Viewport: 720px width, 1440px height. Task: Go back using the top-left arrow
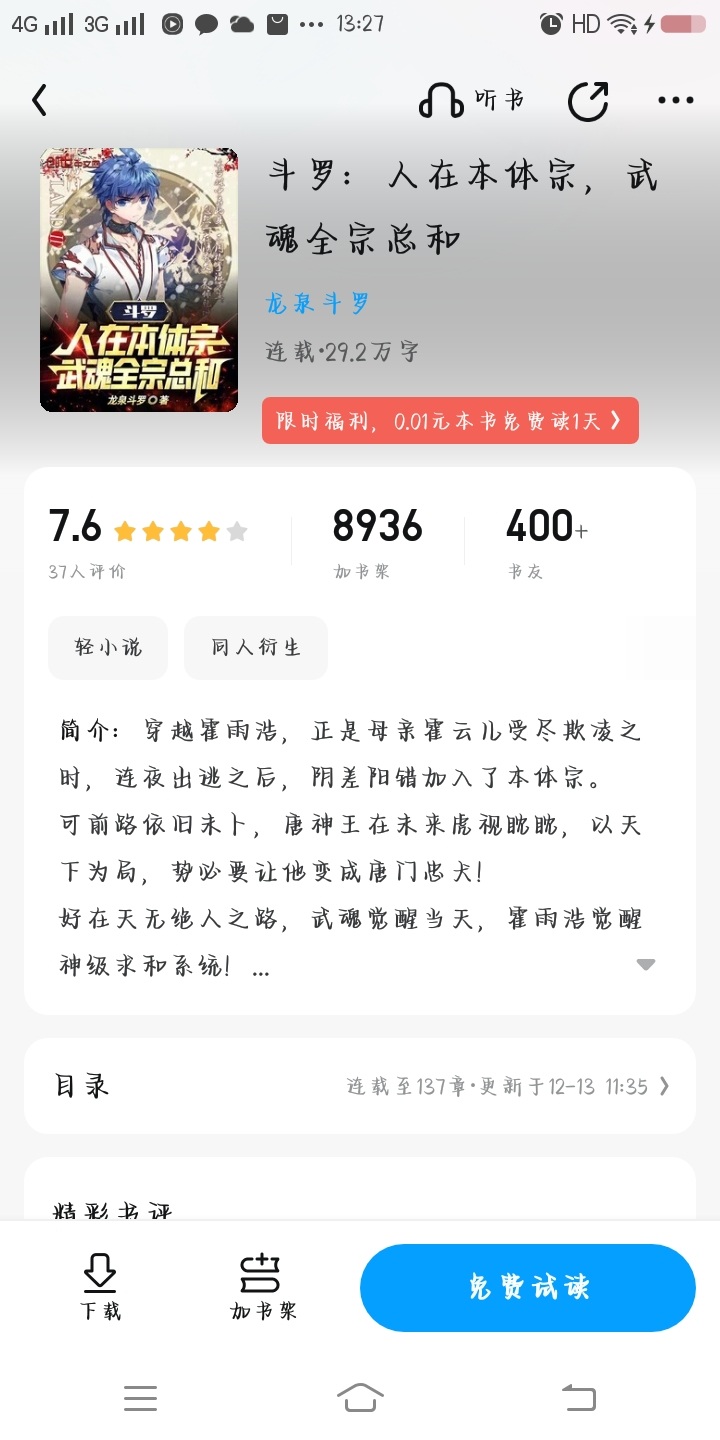(x=40, y=100)
